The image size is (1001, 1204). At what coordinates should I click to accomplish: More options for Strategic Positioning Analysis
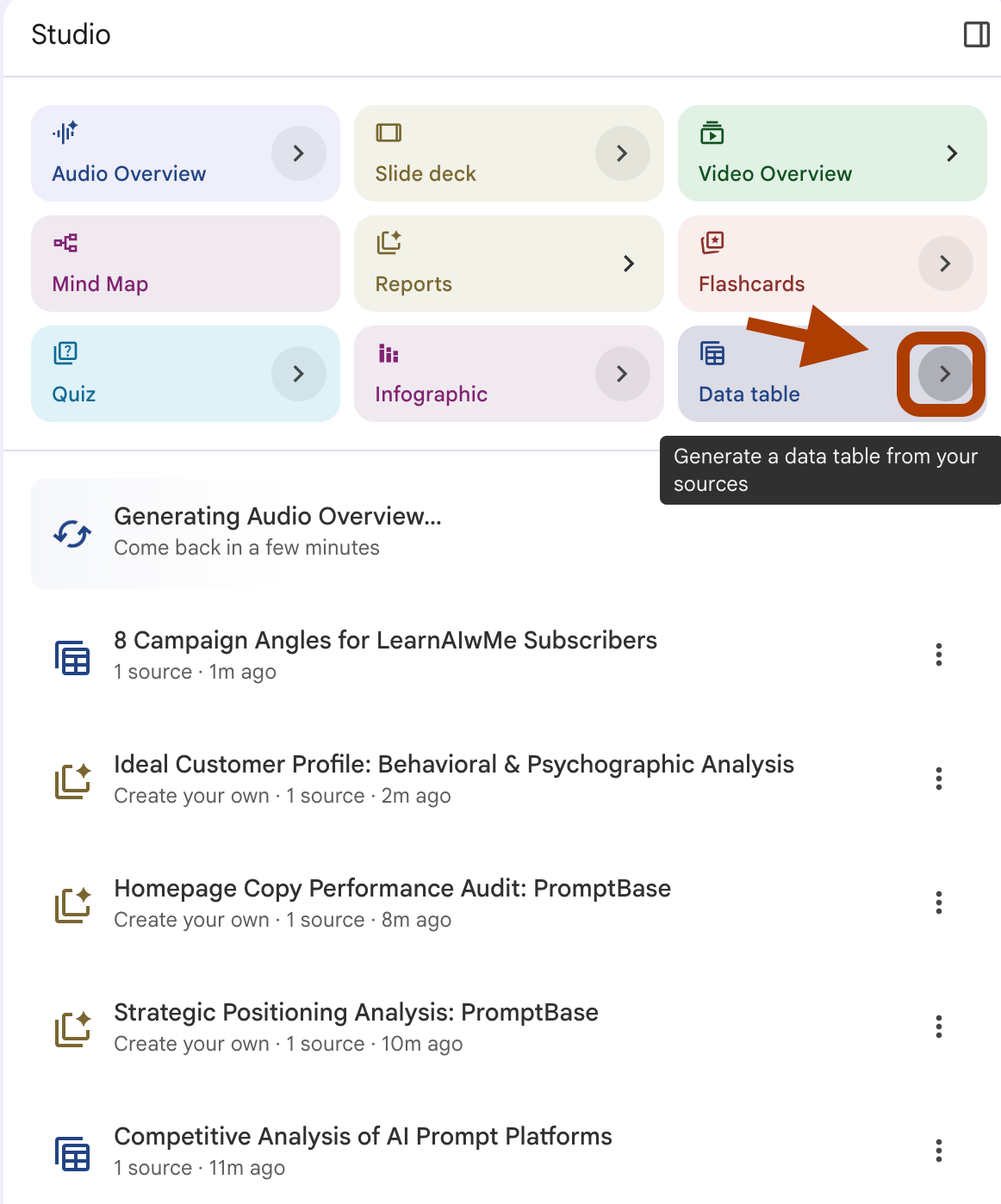[939, 1027]
